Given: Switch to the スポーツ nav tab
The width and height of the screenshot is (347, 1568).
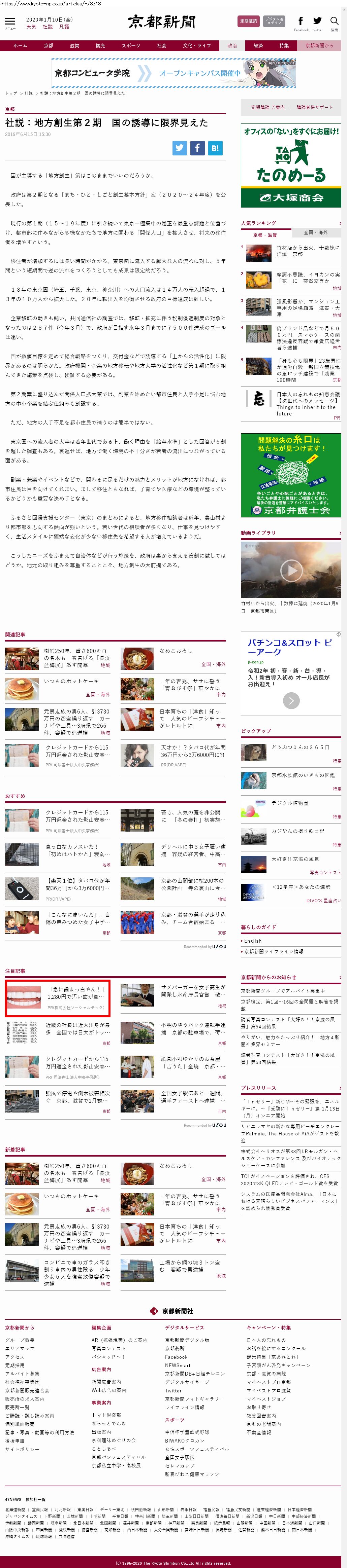Looking at the screenshot, I should coord(130,46).
